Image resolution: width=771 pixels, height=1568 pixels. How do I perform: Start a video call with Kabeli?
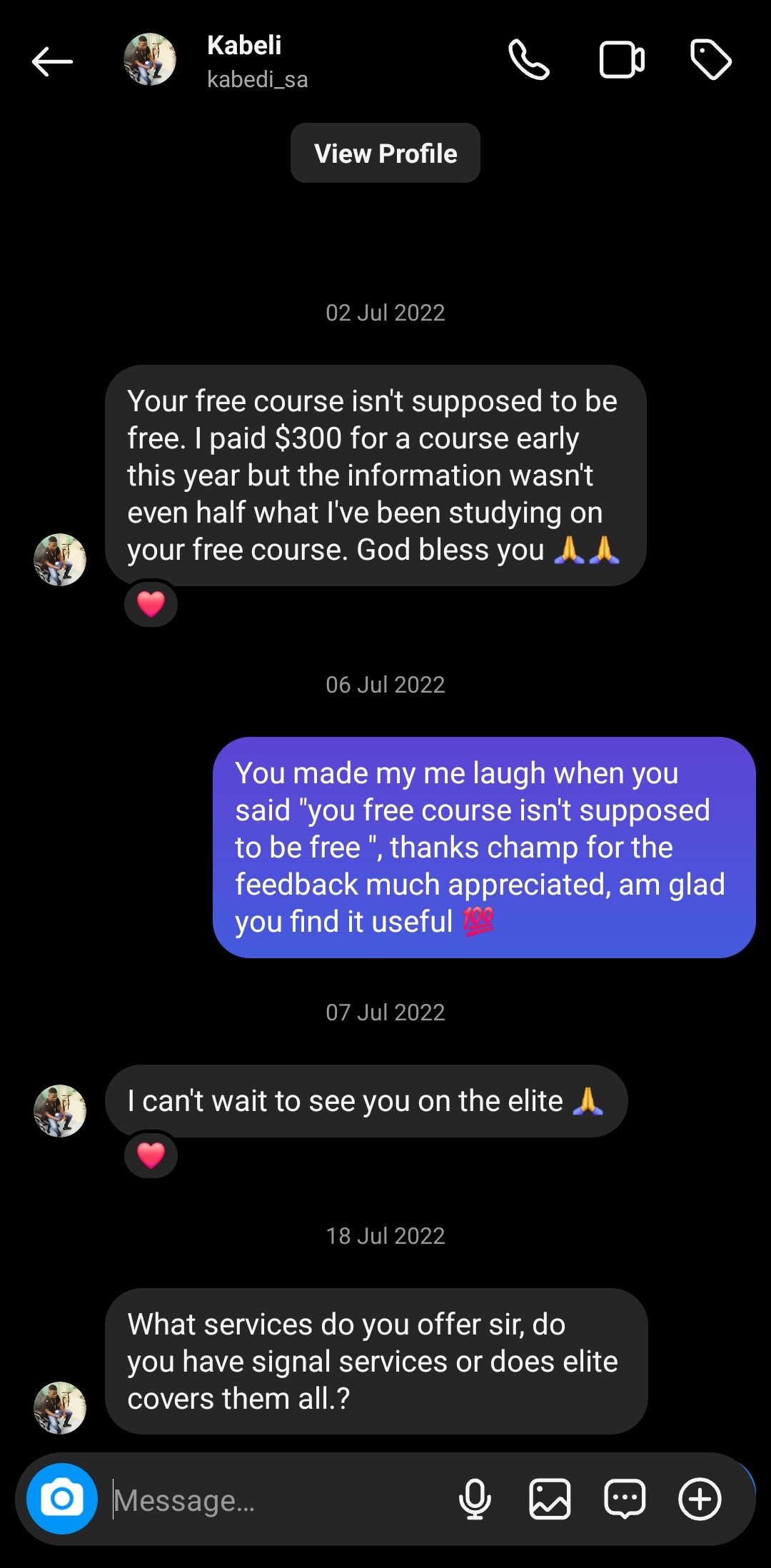(x=622, y=60)
